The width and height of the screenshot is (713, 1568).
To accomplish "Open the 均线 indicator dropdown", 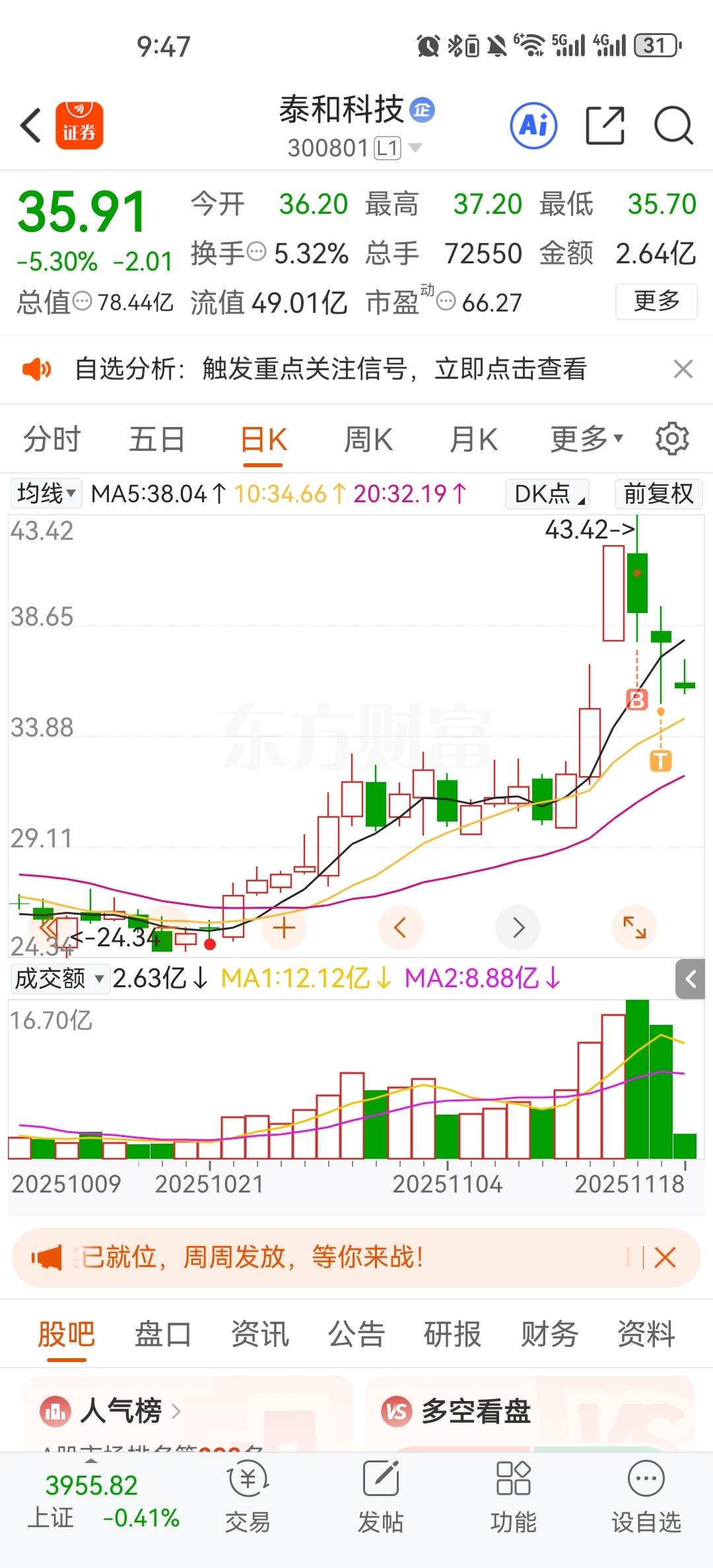I will [x=46, y=494].
